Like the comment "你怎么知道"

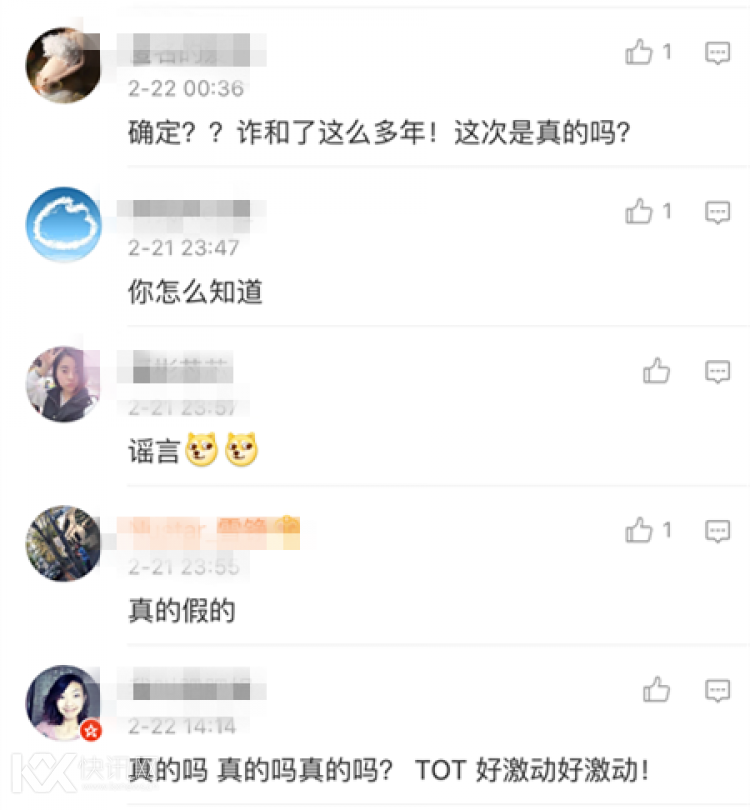pos(639,211)
